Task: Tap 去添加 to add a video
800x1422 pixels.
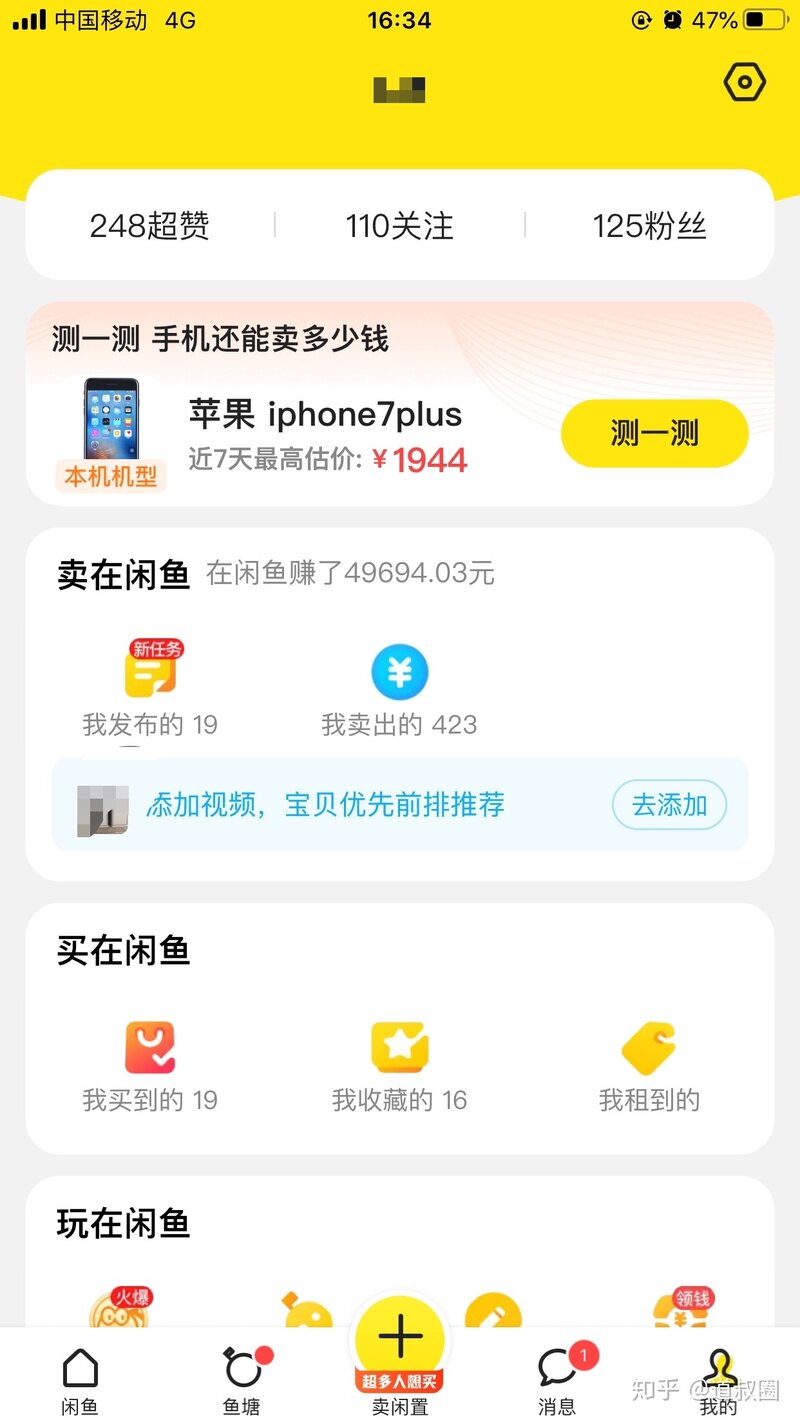Action: (669, 805)
